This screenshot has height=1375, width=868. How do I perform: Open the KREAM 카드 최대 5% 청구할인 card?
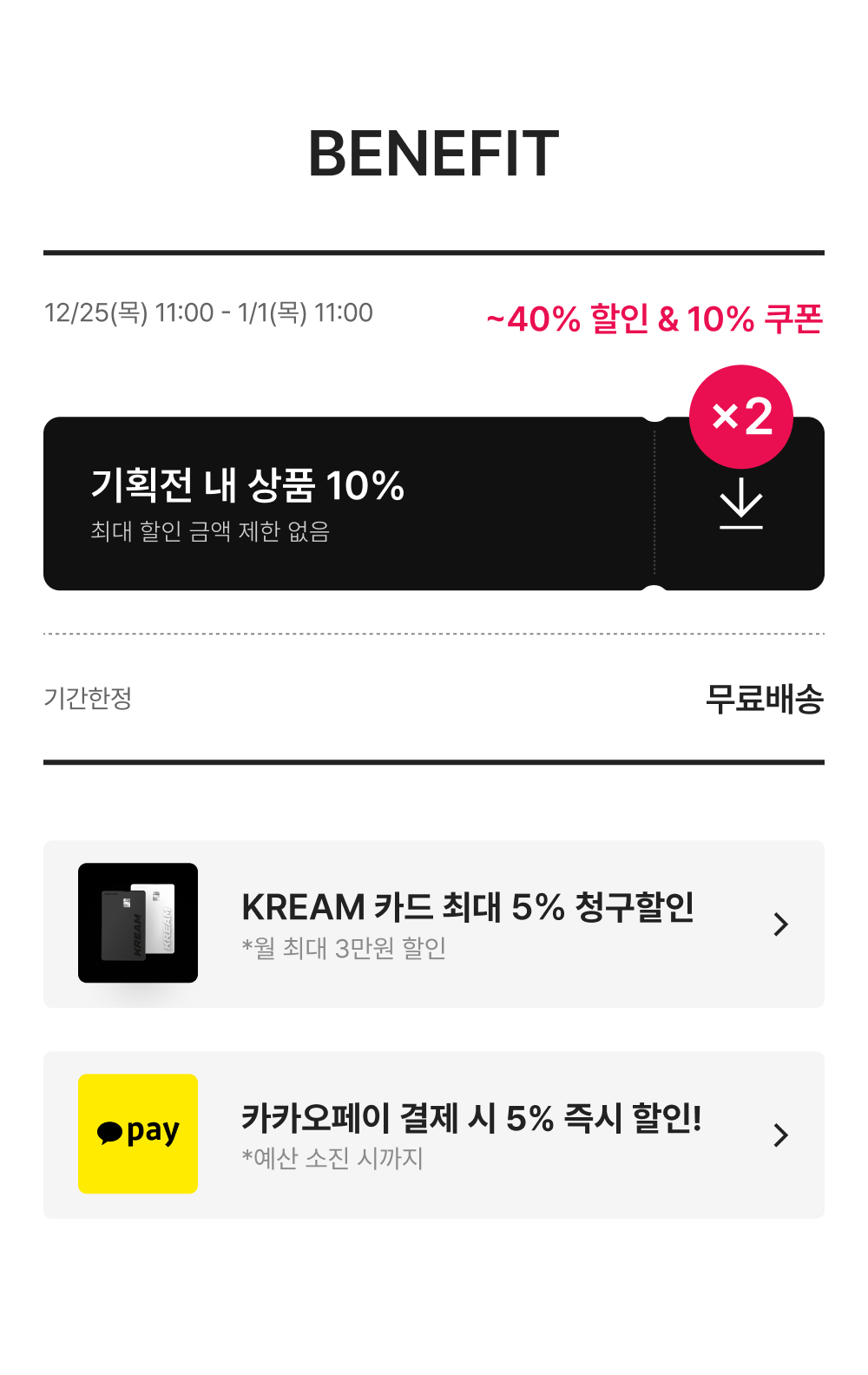(434, 924)
